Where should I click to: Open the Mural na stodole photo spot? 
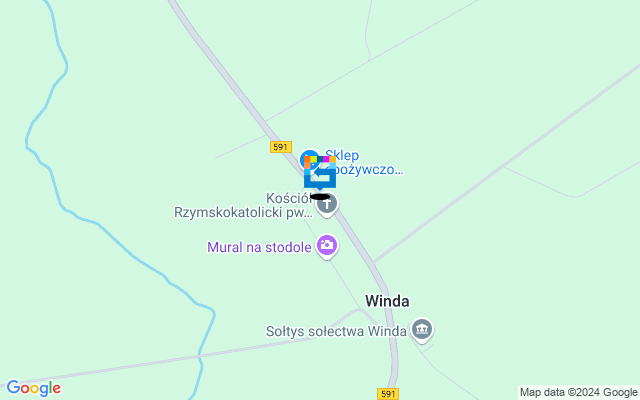point(327,245)
